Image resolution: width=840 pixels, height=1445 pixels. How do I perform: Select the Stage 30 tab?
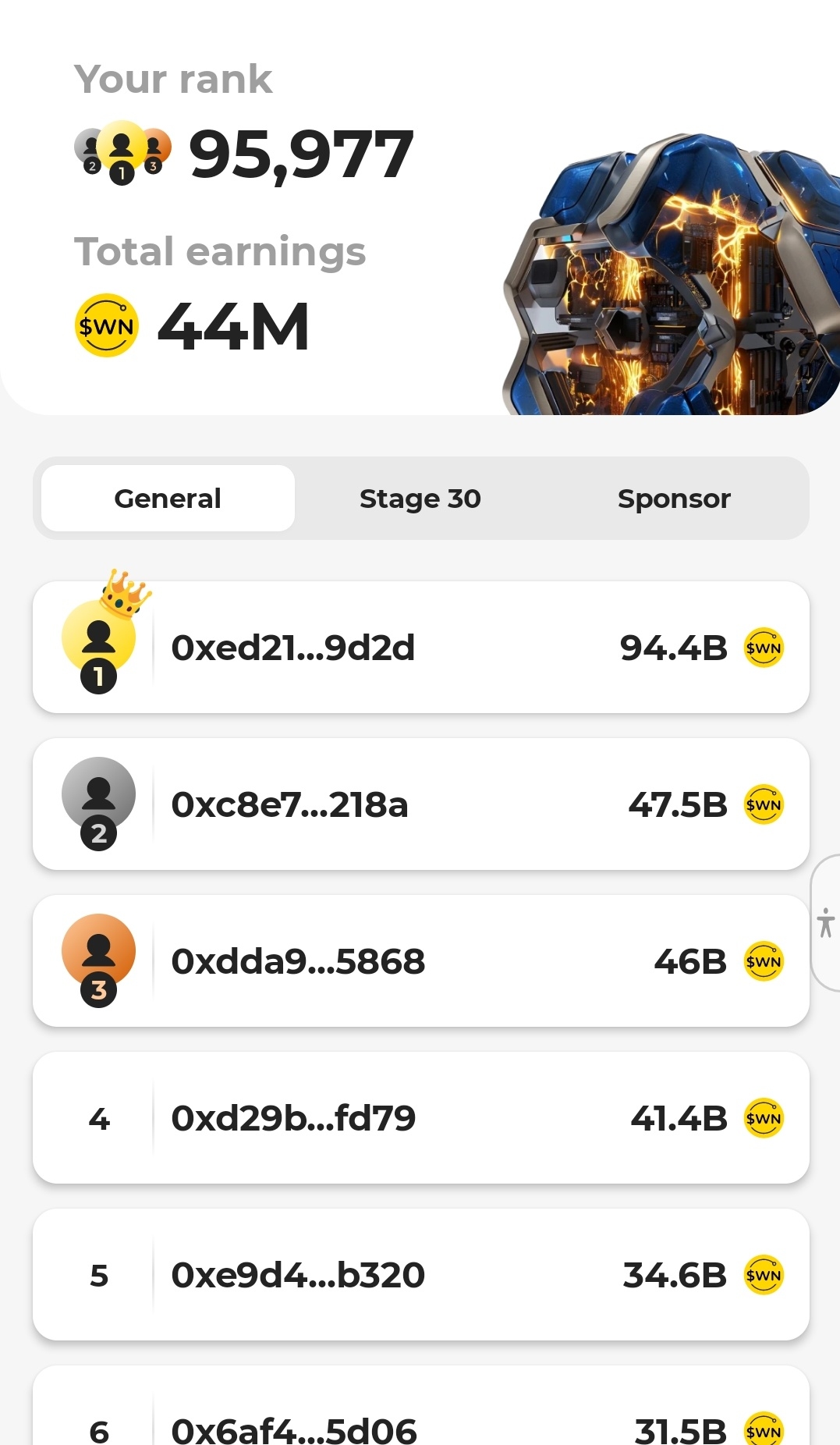click(420, 499)
